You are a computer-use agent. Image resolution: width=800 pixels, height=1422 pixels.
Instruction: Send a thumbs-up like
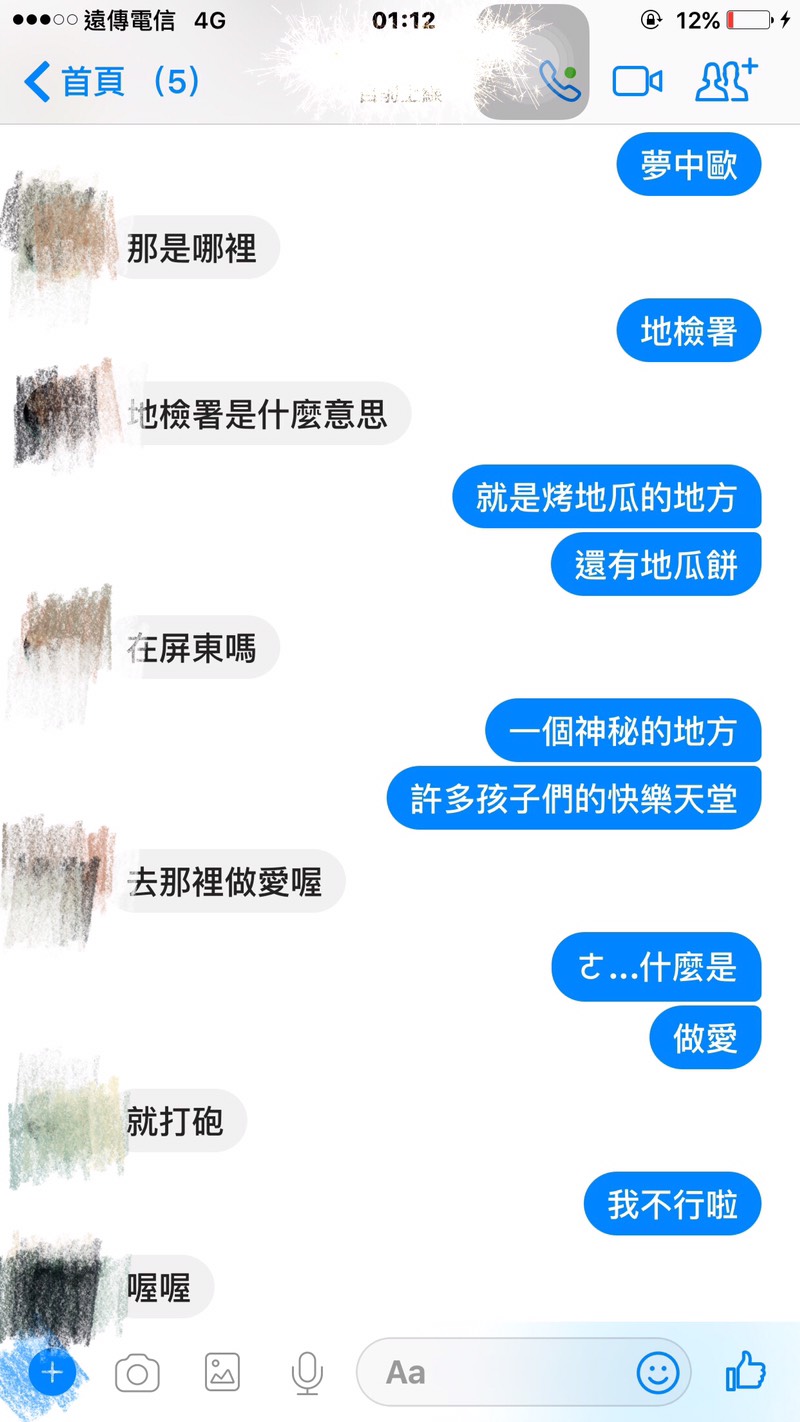click(x=746, y=1372)
